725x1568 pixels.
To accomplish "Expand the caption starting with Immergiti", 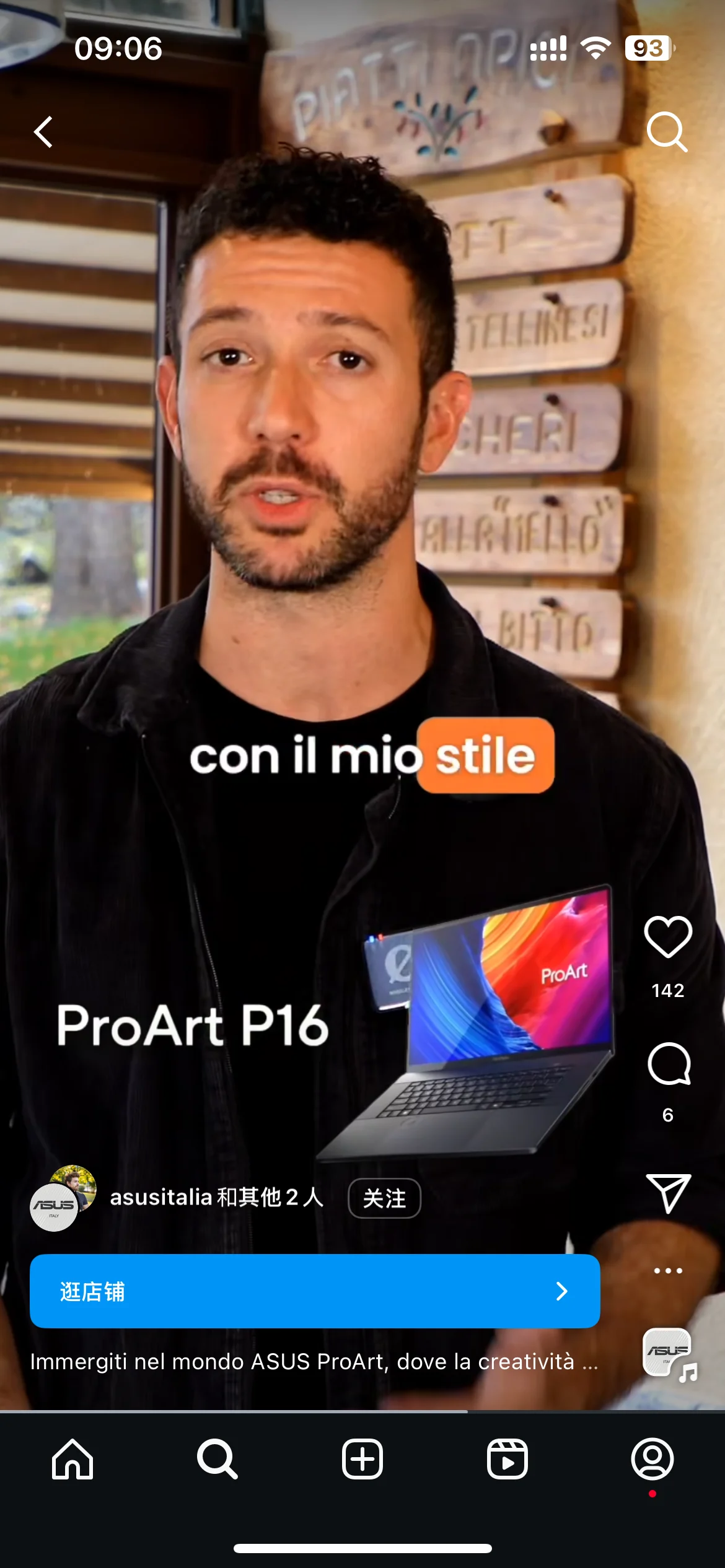I will (x=314, y=1362).
